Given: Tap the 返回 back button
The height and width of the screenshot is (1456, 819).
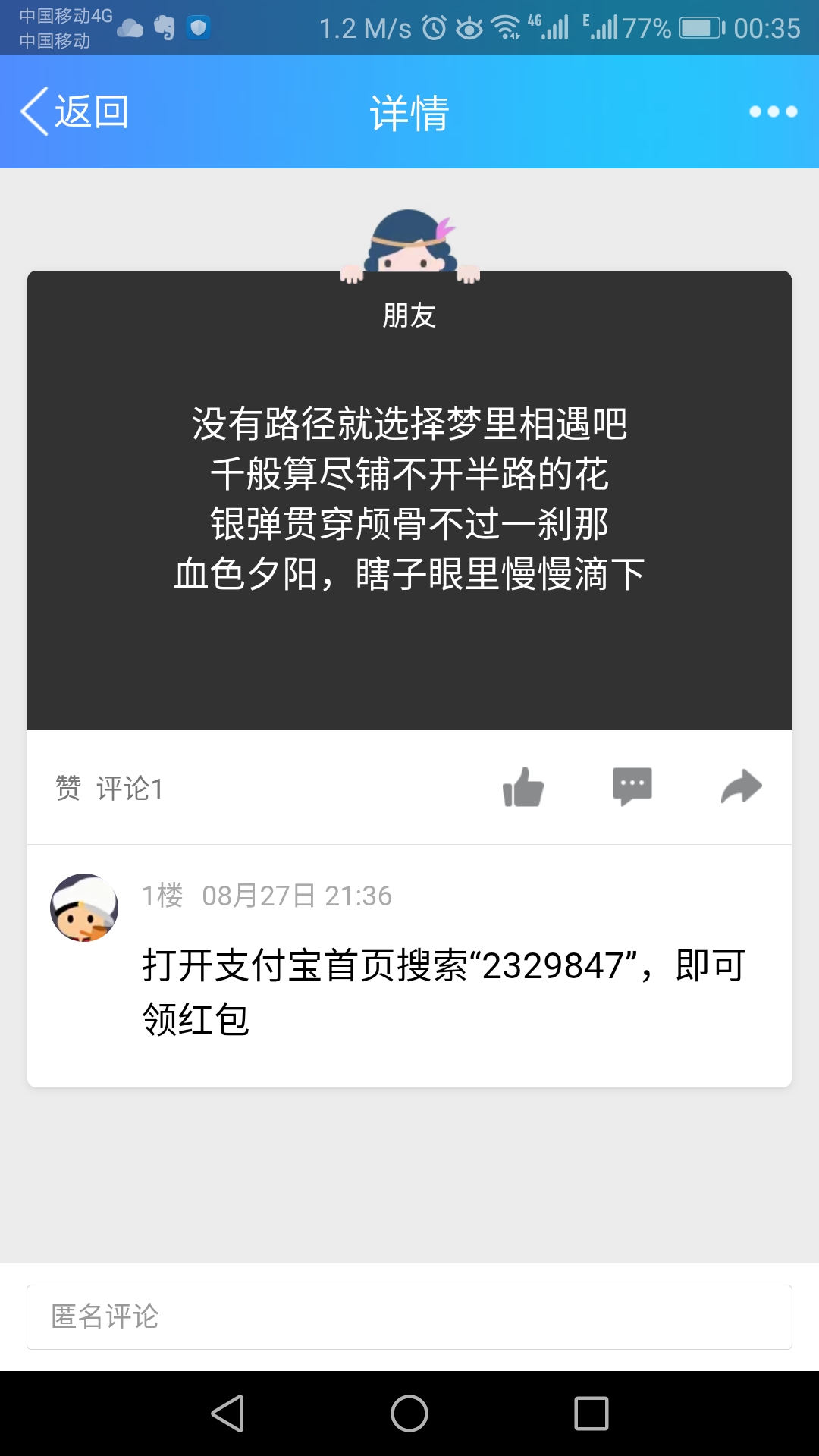Looking at the screenshot, I should tap(74, 112).
